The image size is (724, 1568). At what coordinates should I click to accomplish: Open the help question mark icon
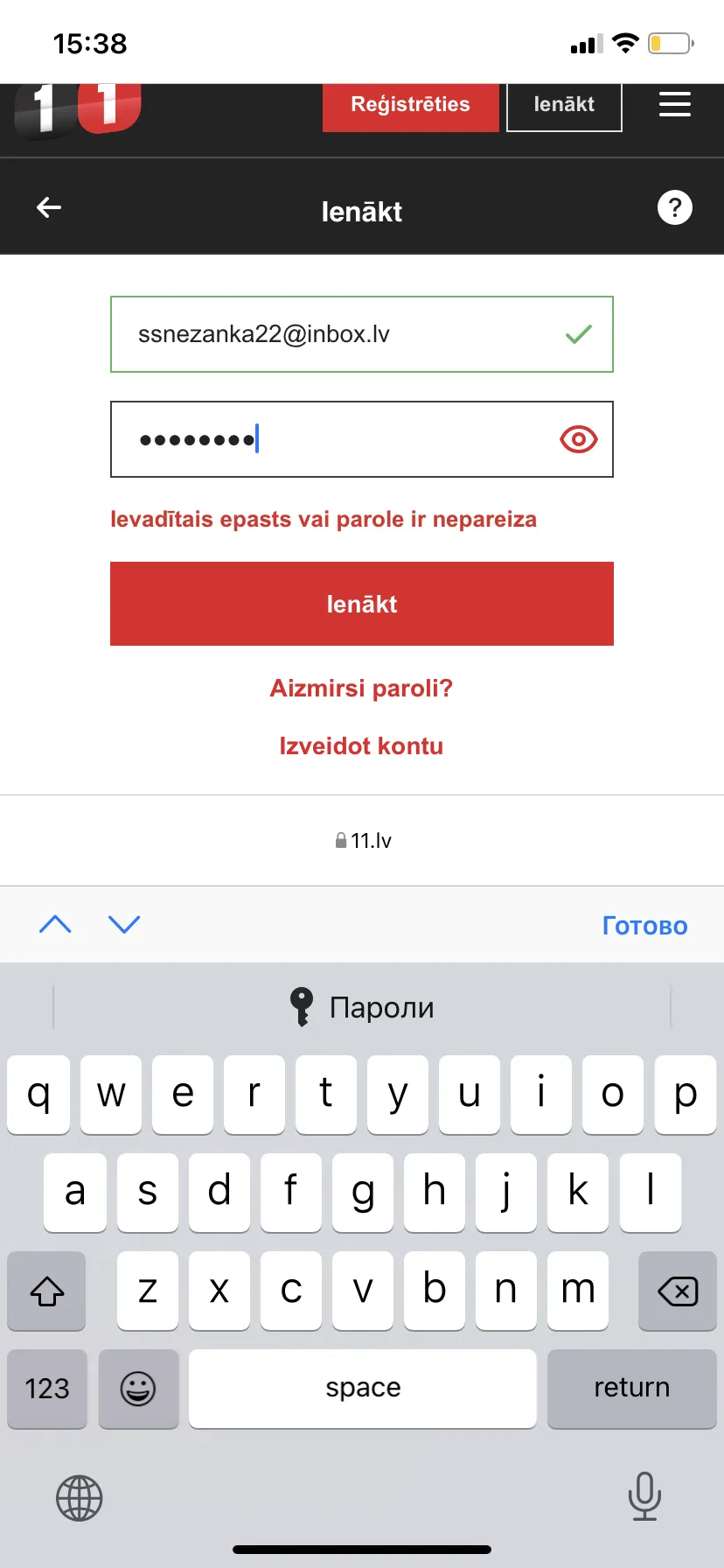[x=674, y=207]
